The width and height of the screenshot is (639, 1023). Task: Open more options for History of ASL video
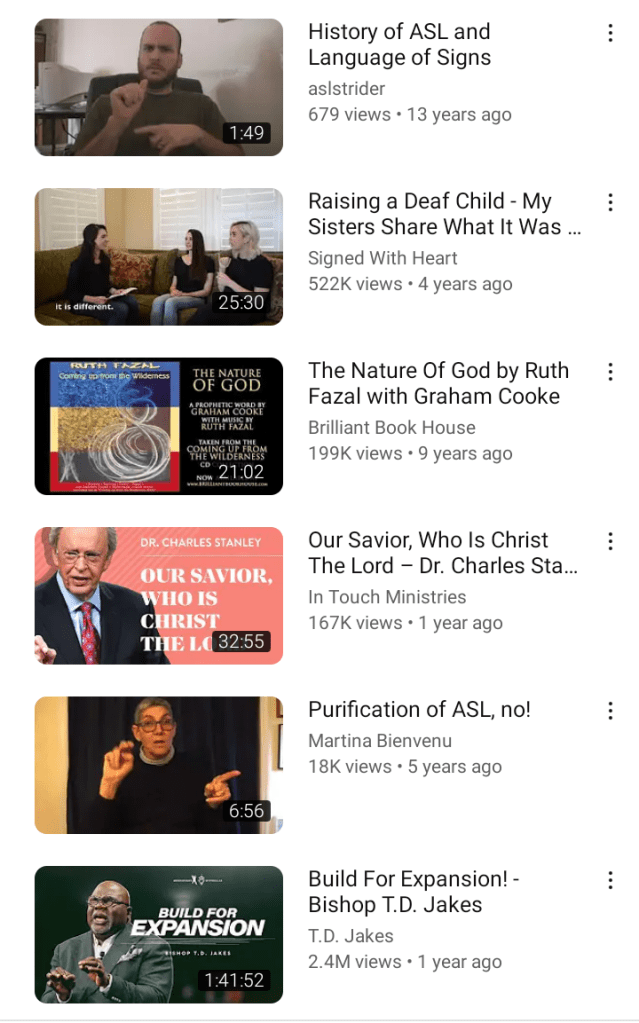pyautogui.click(x=610, y=33)
